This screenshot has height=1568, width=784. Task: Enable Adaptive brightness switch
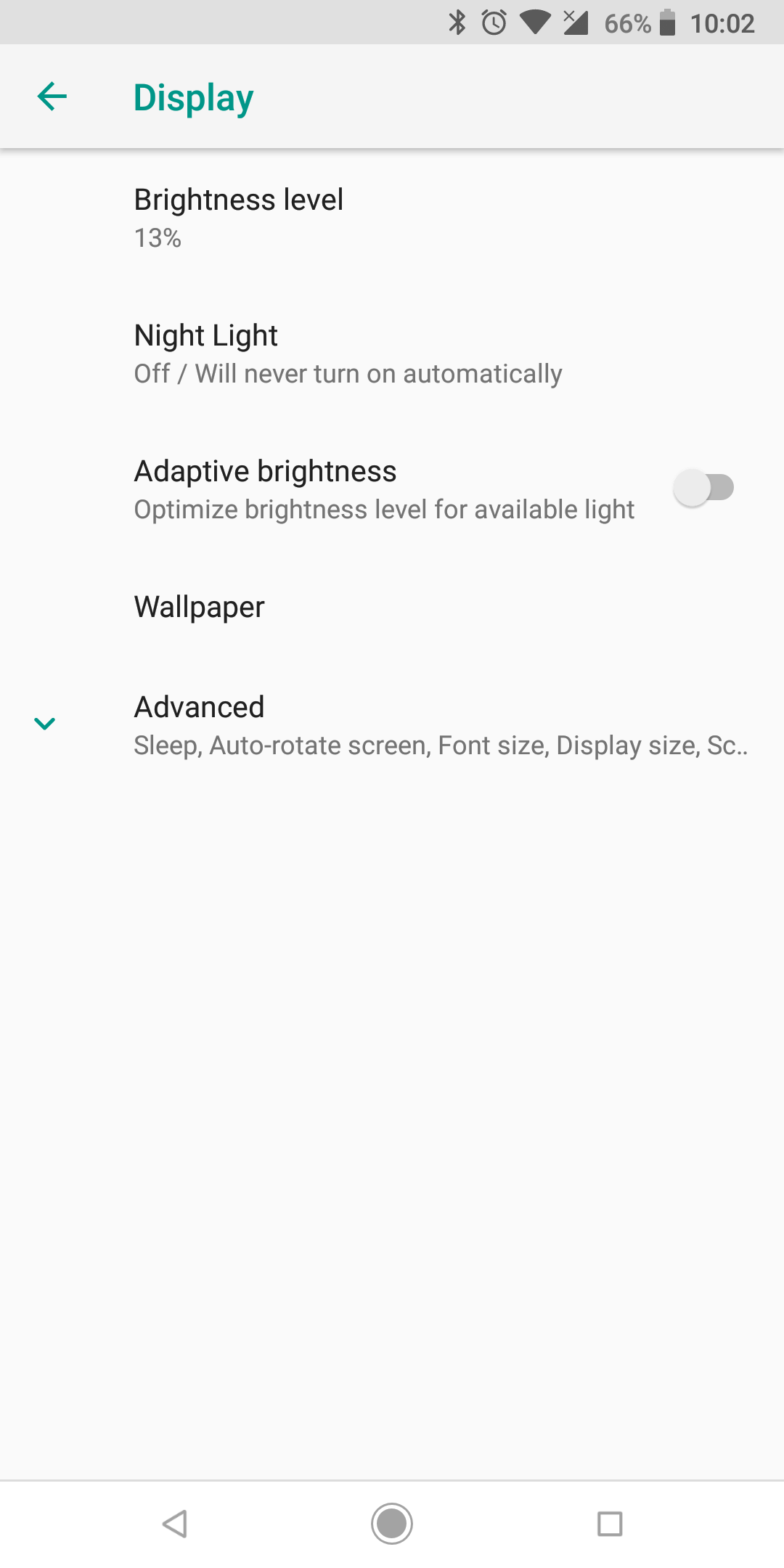703,488
